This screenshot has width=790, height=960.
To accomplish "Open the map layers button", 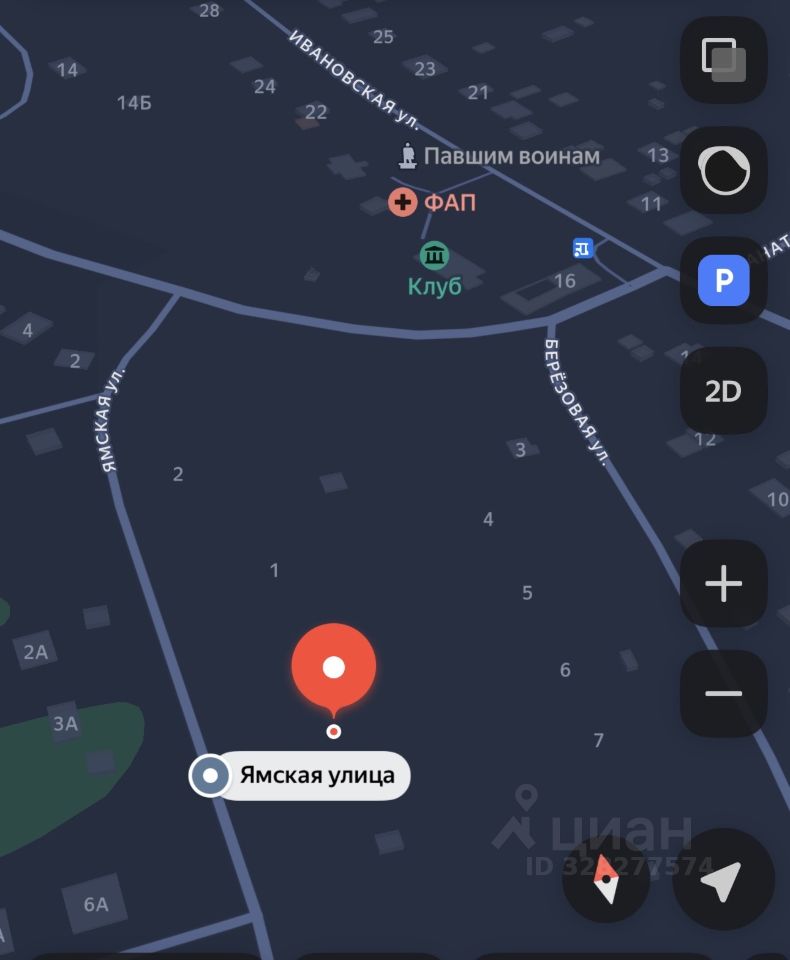I will (723, 60).
